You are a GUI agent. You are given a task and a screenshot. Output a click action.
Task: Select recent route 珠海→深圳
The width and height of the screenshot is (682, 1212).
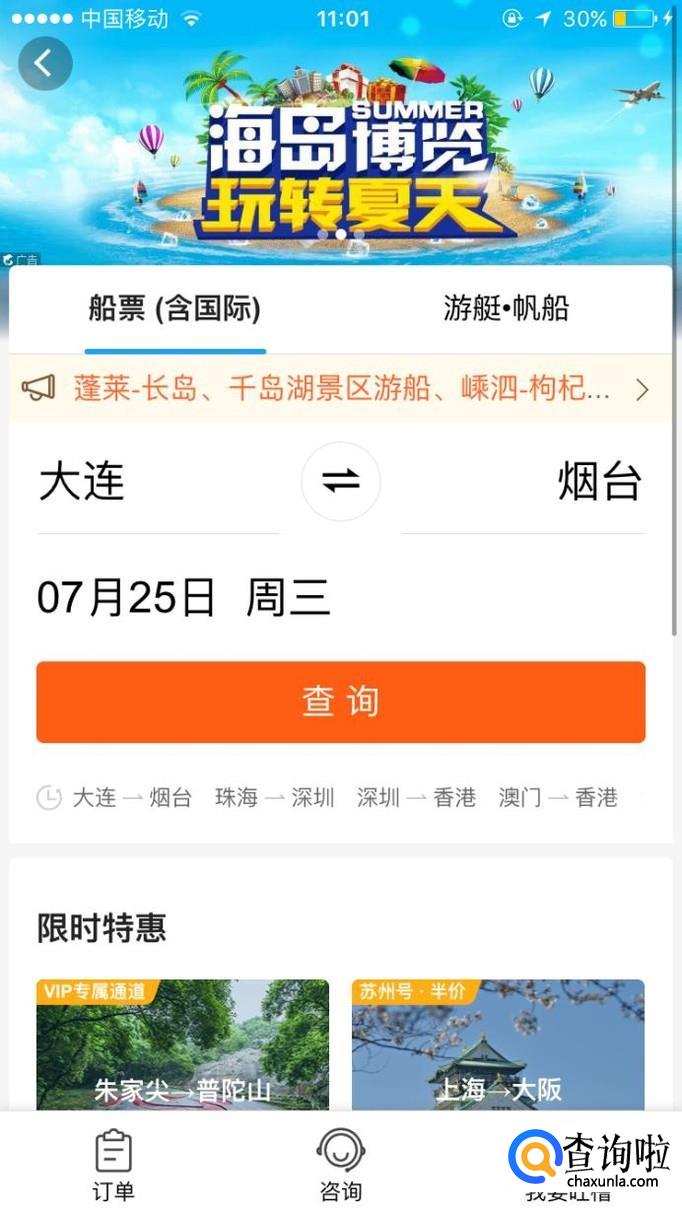274,798
